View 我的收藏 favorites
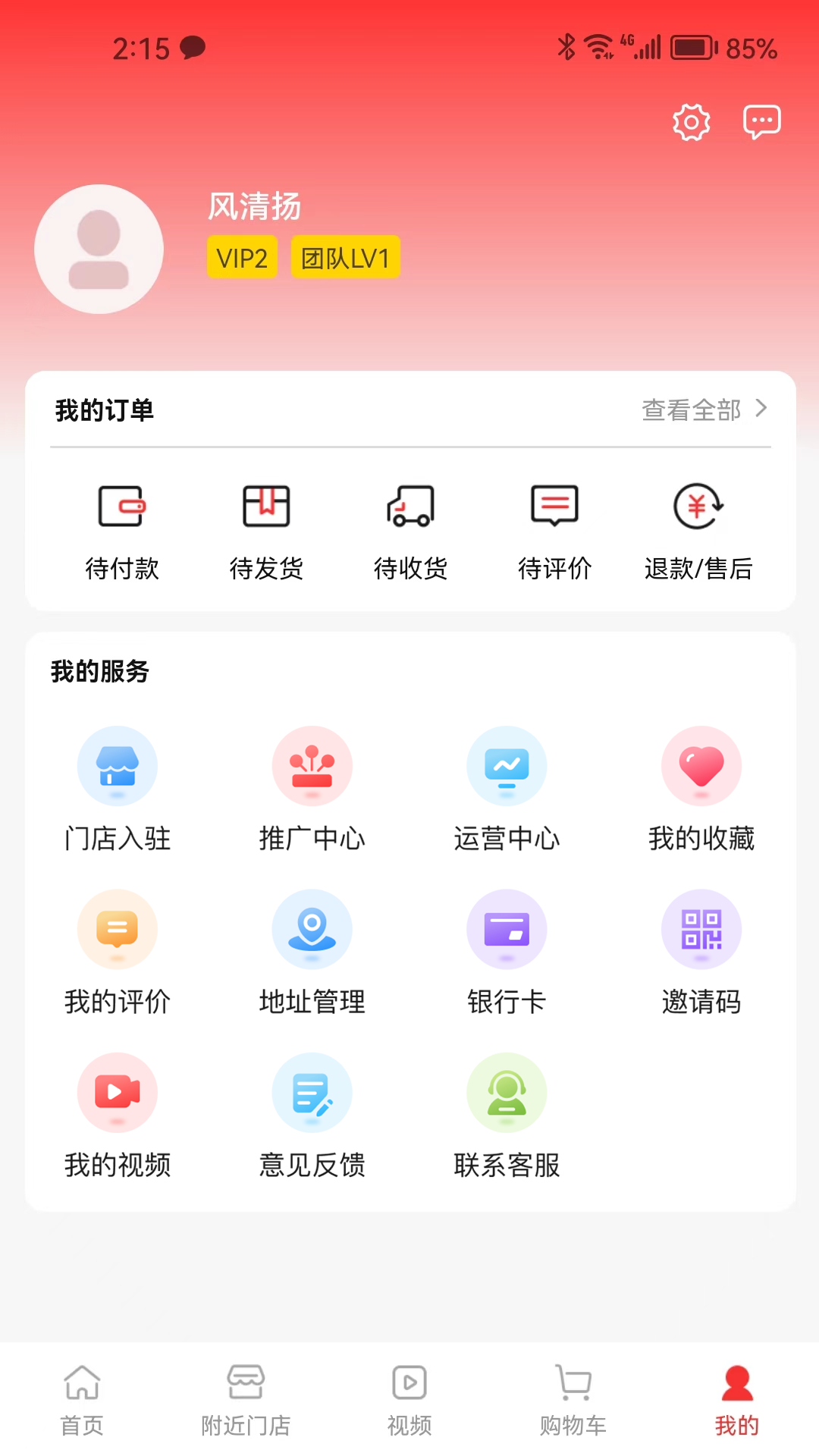 click(701, 789)
